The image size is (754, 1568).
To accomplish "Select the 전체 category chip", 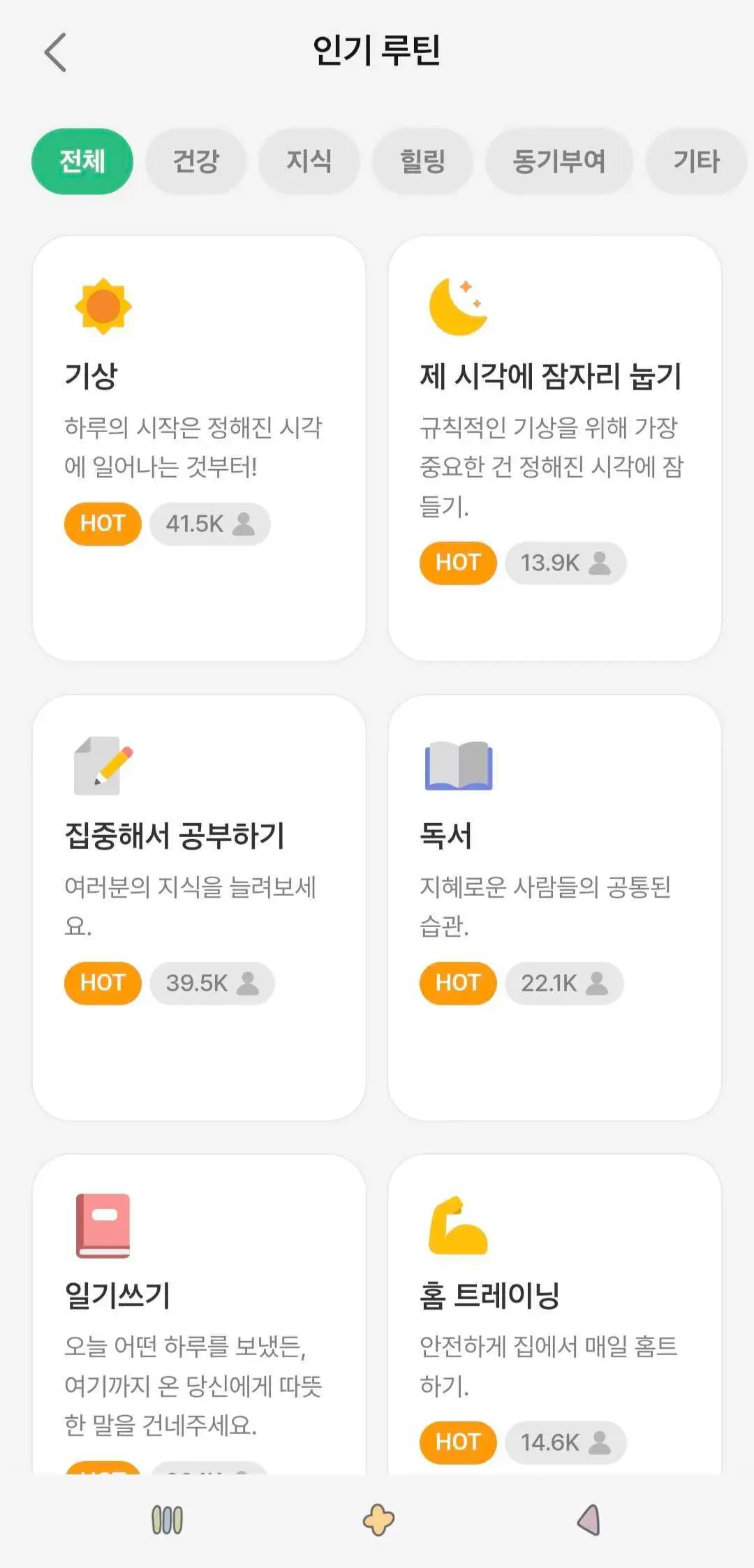I will pos(82,161).
